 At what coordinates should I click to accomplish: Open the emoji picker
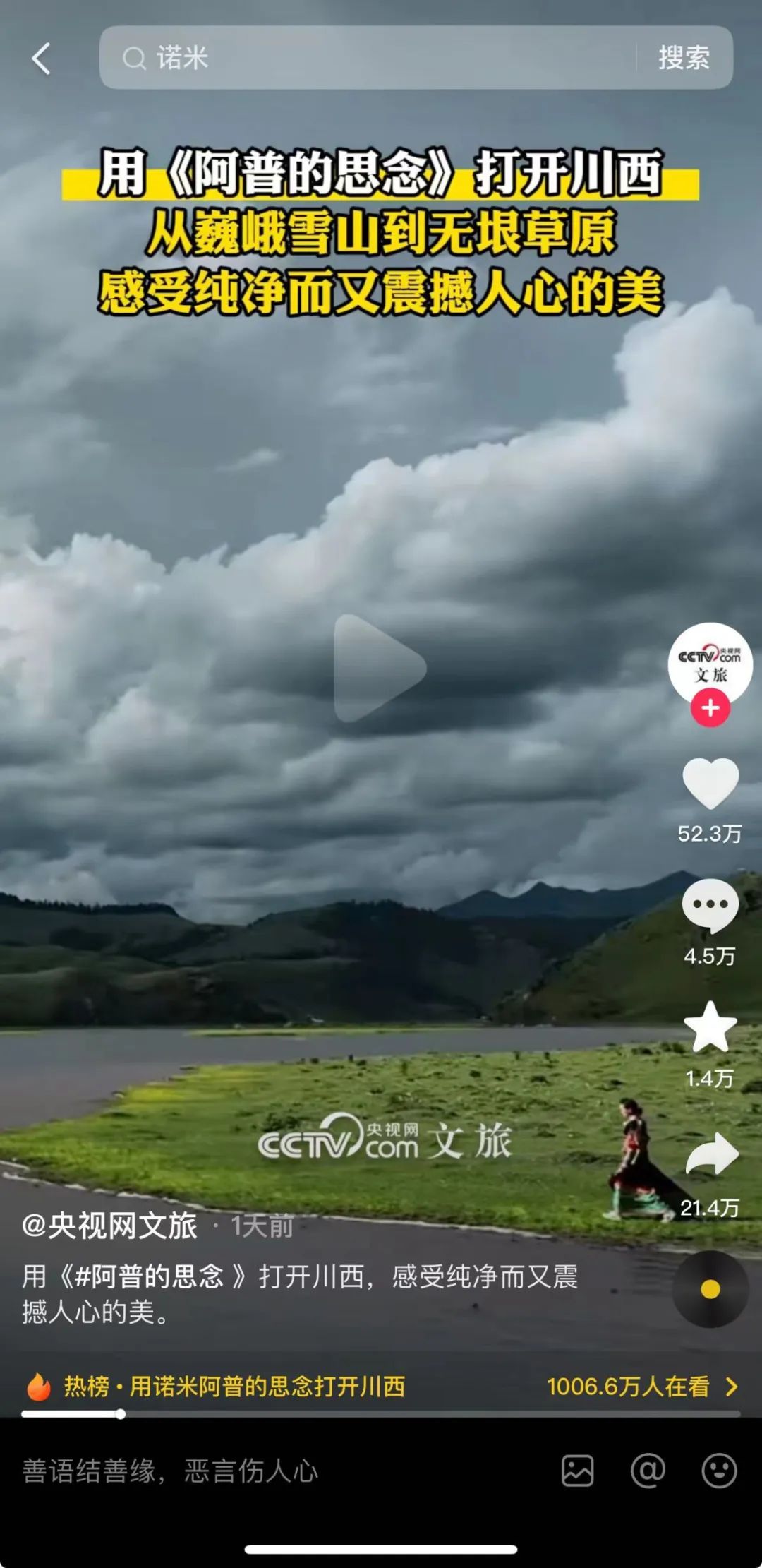point(719,1471)
